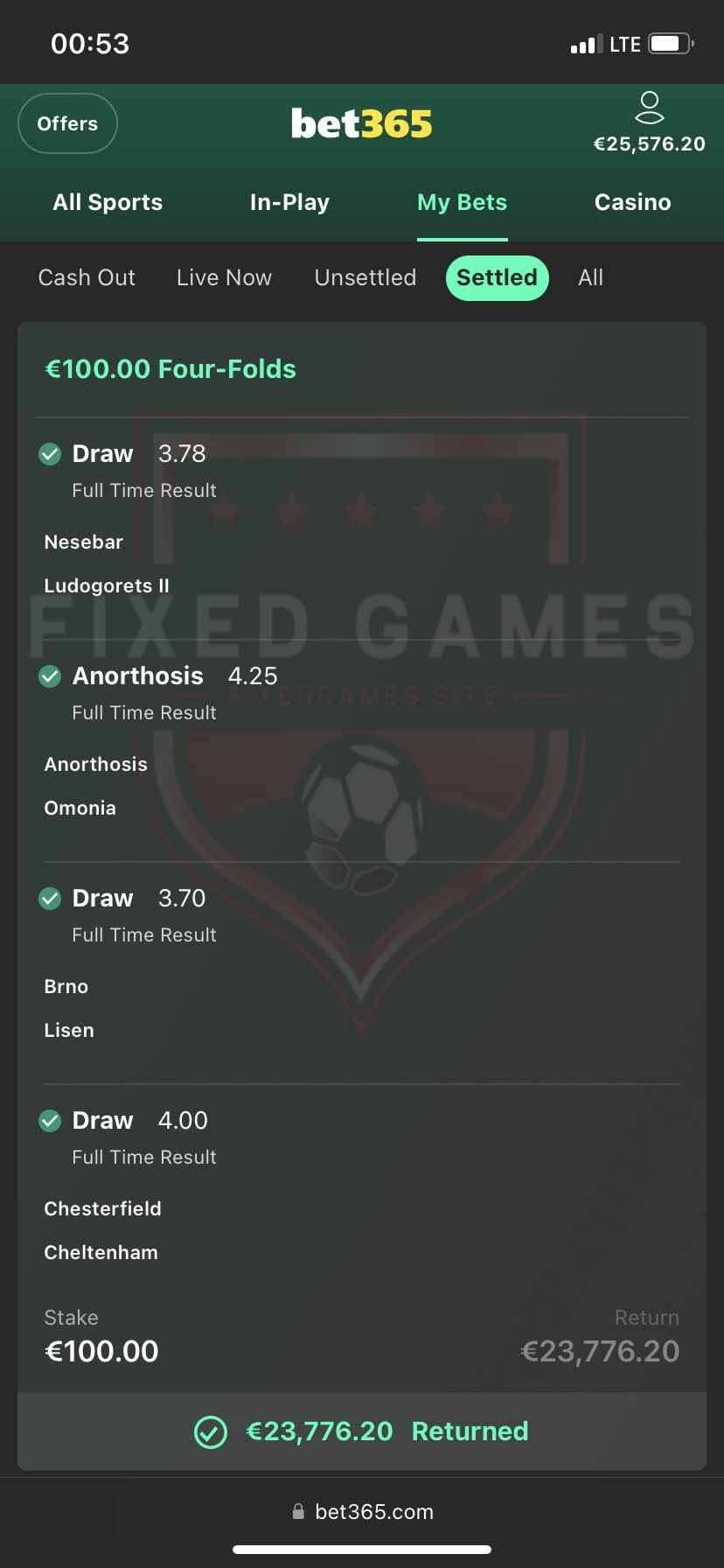This screenshot has width=724, height=1568.
Task: Go to In-Play section
Action: click(289, 202)
